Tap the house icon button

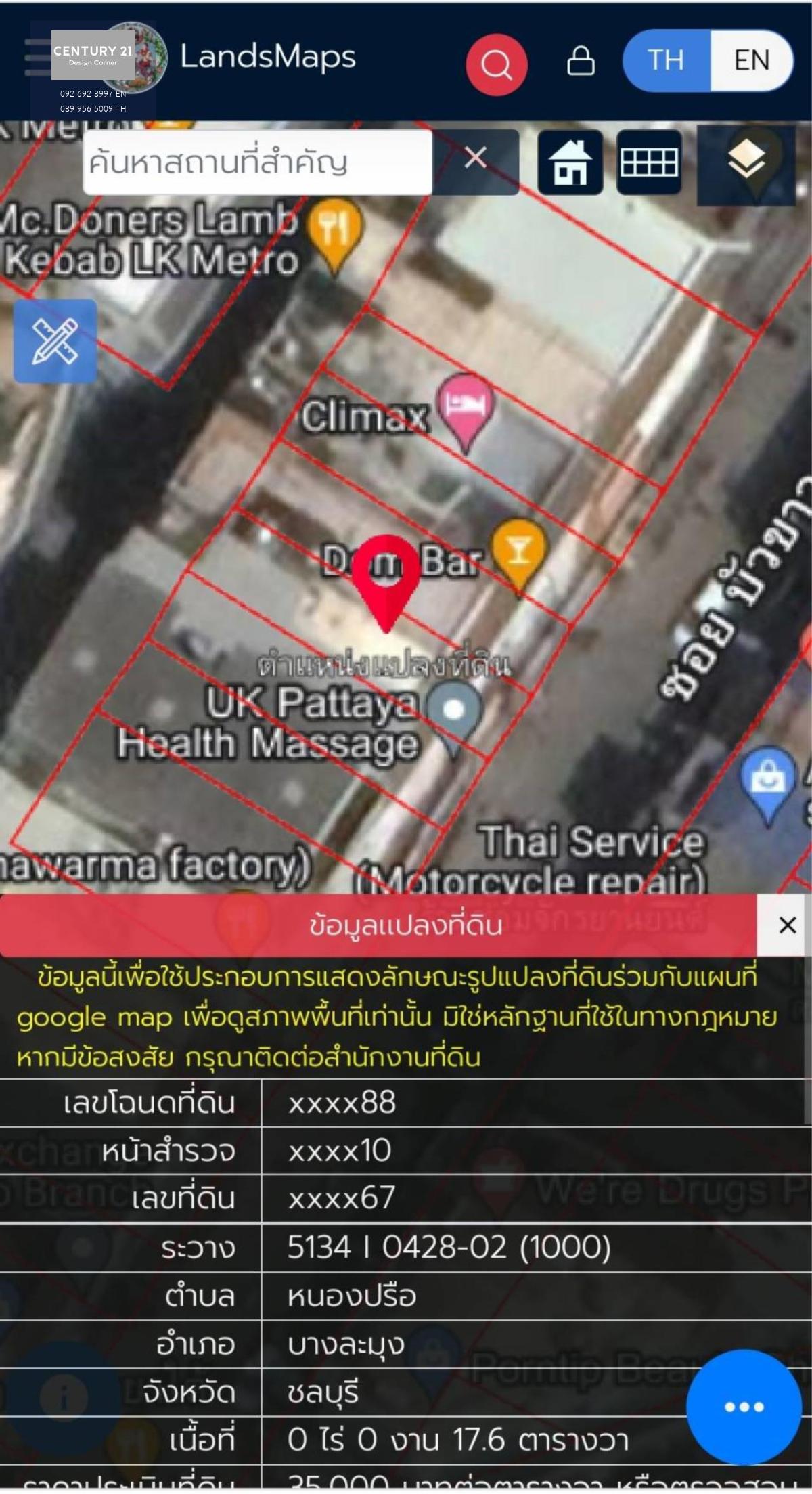click(570, 162)
